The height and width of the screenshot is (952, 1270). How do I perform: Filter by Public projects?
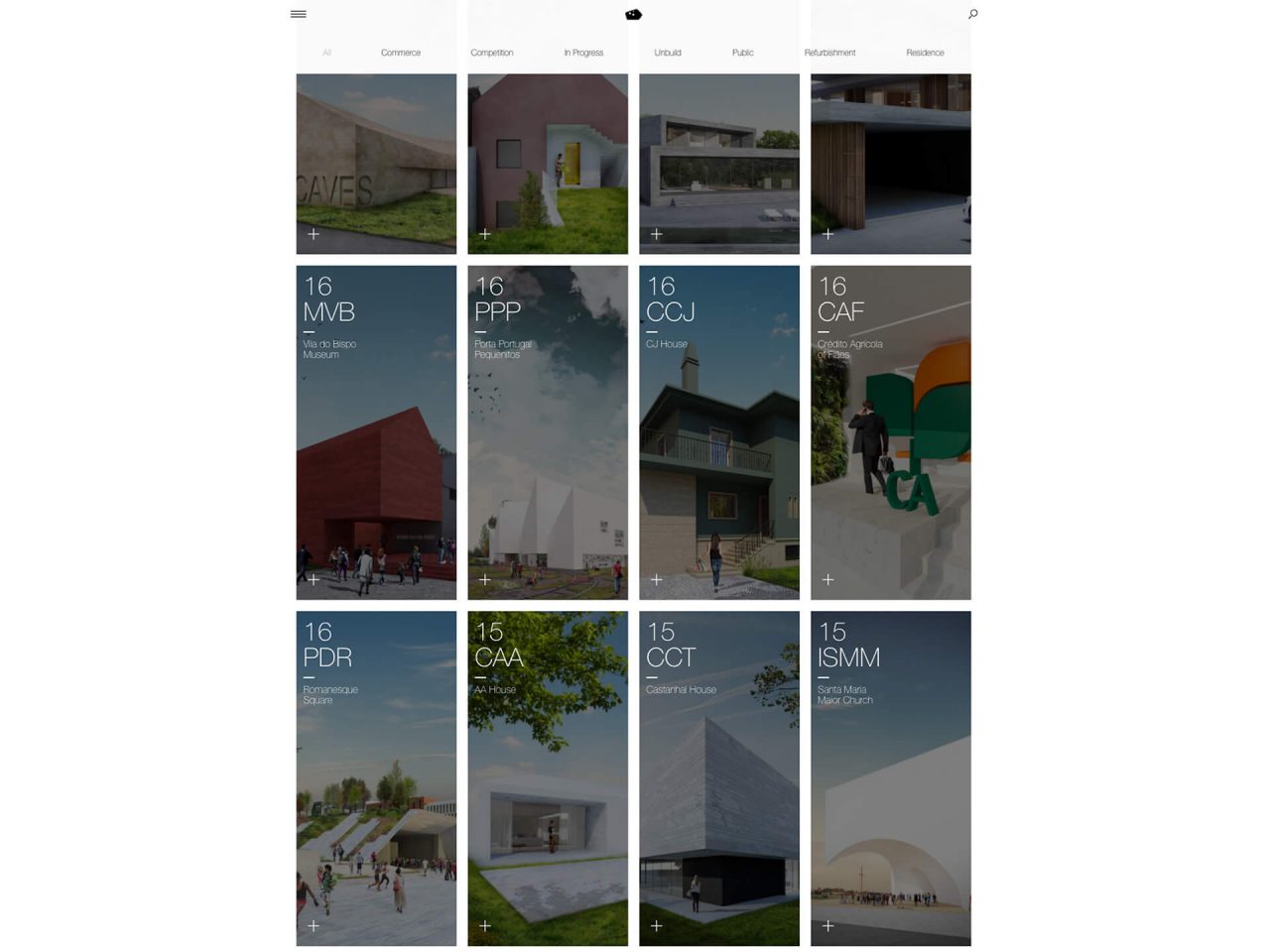pos(743,53)
